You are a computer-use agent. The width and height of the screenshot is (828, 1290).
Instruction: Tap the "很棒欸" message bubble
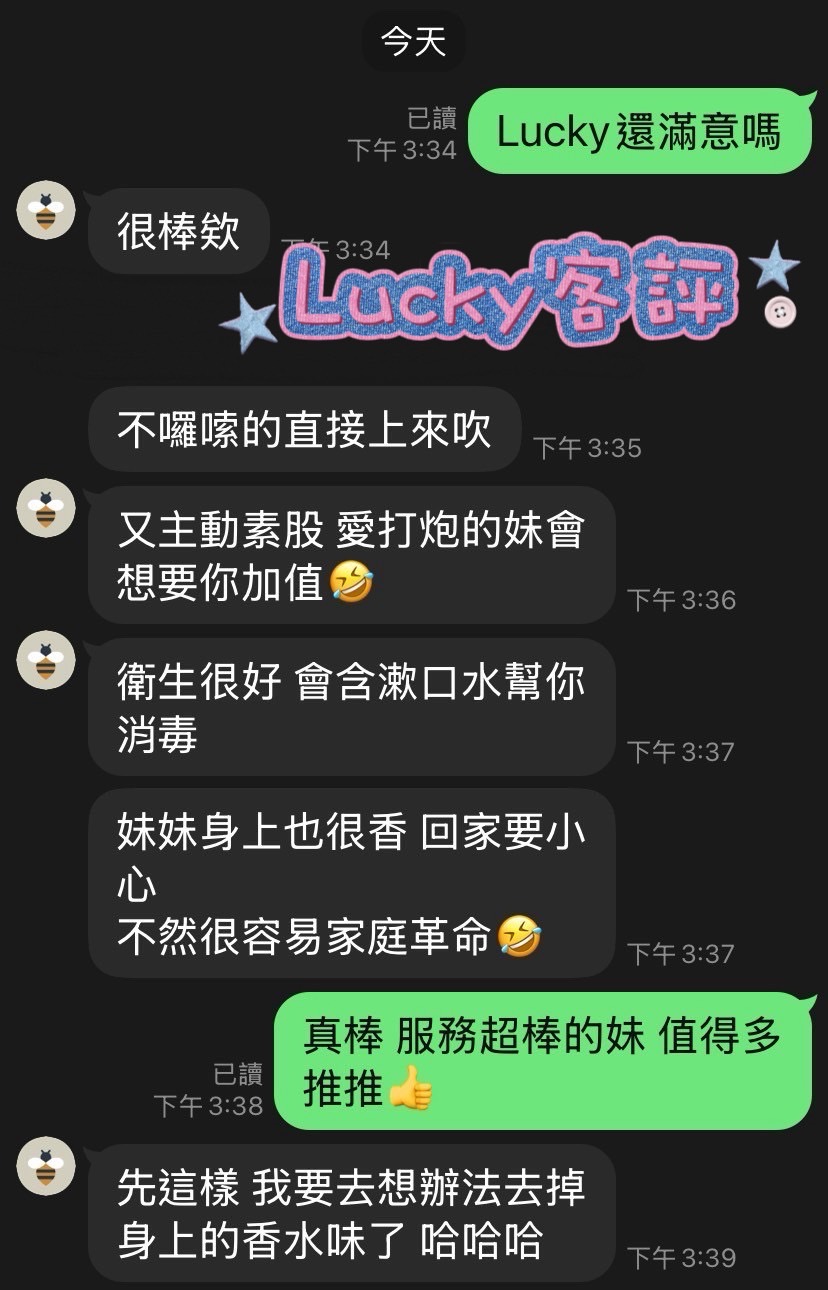178,230
